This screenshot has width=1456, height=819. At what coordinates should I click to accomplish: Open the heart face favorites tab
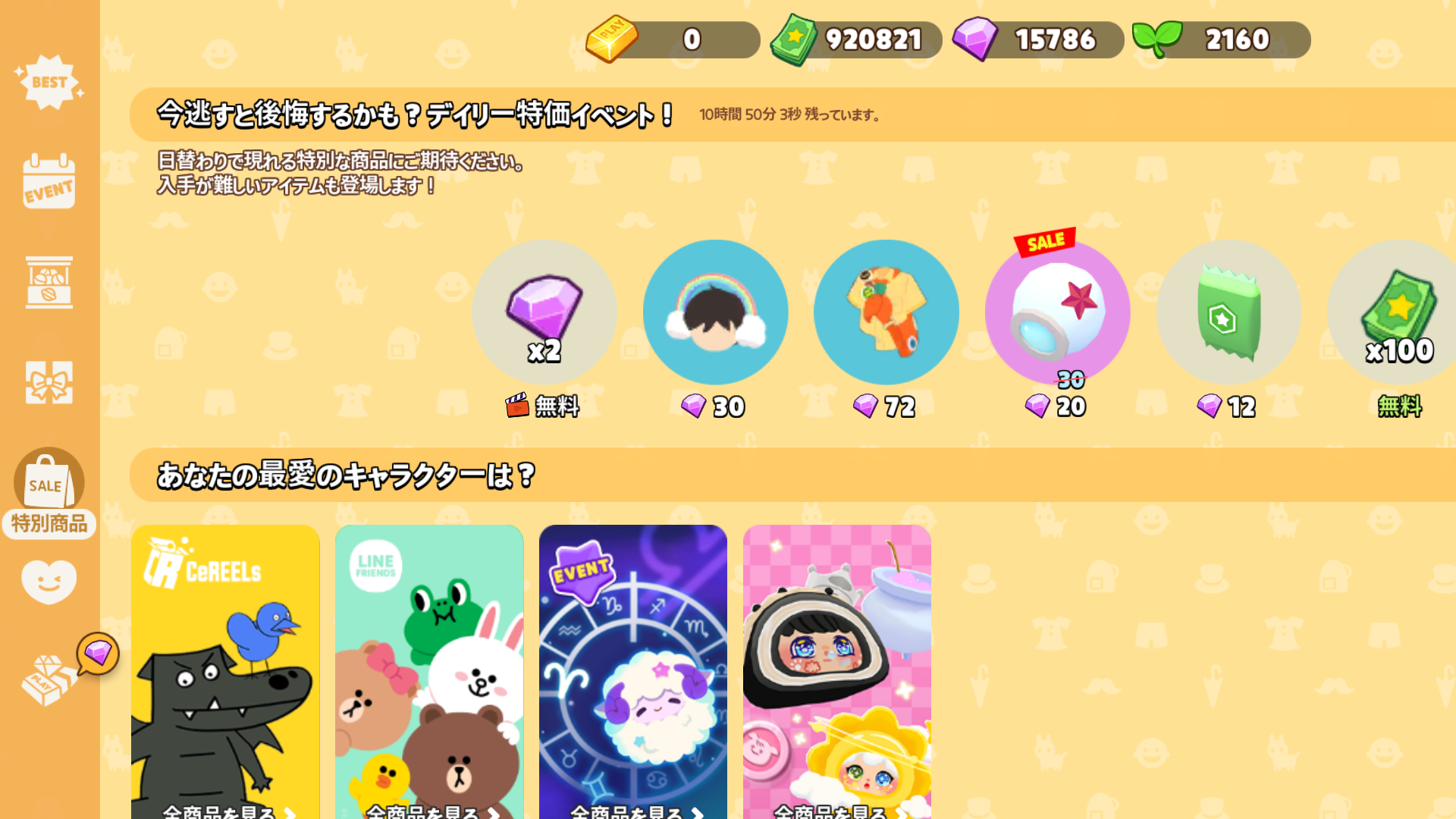pyautogui.click(x=49, y=582)
